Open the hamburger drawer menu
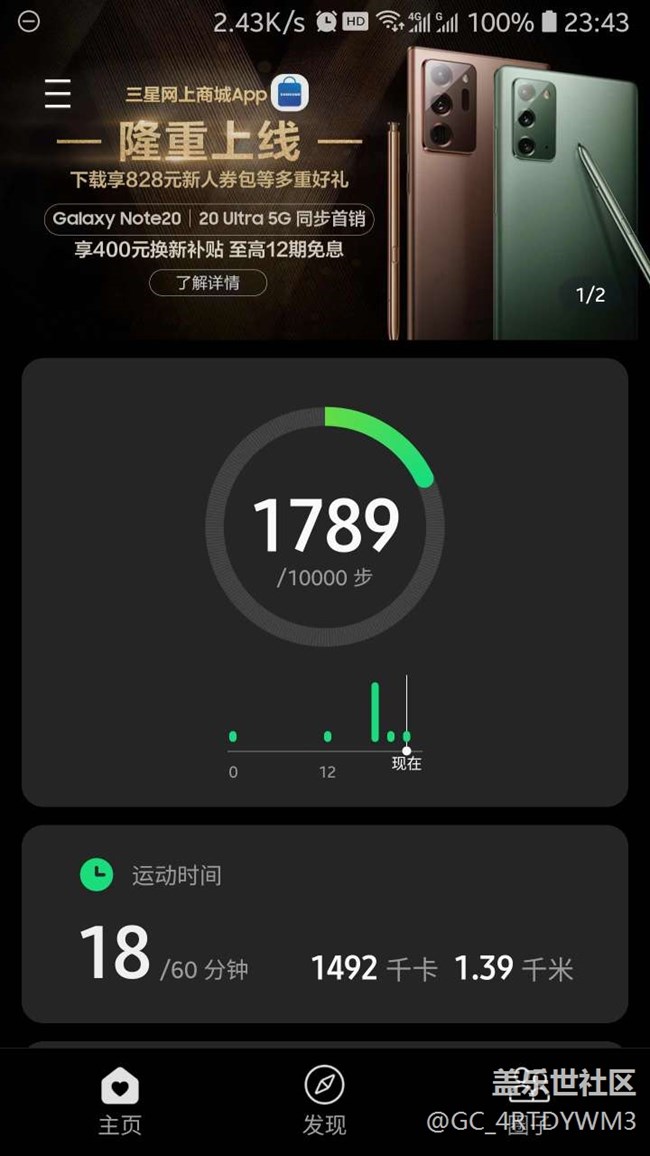The image size is (650, 1156). [x=58, y=94]
